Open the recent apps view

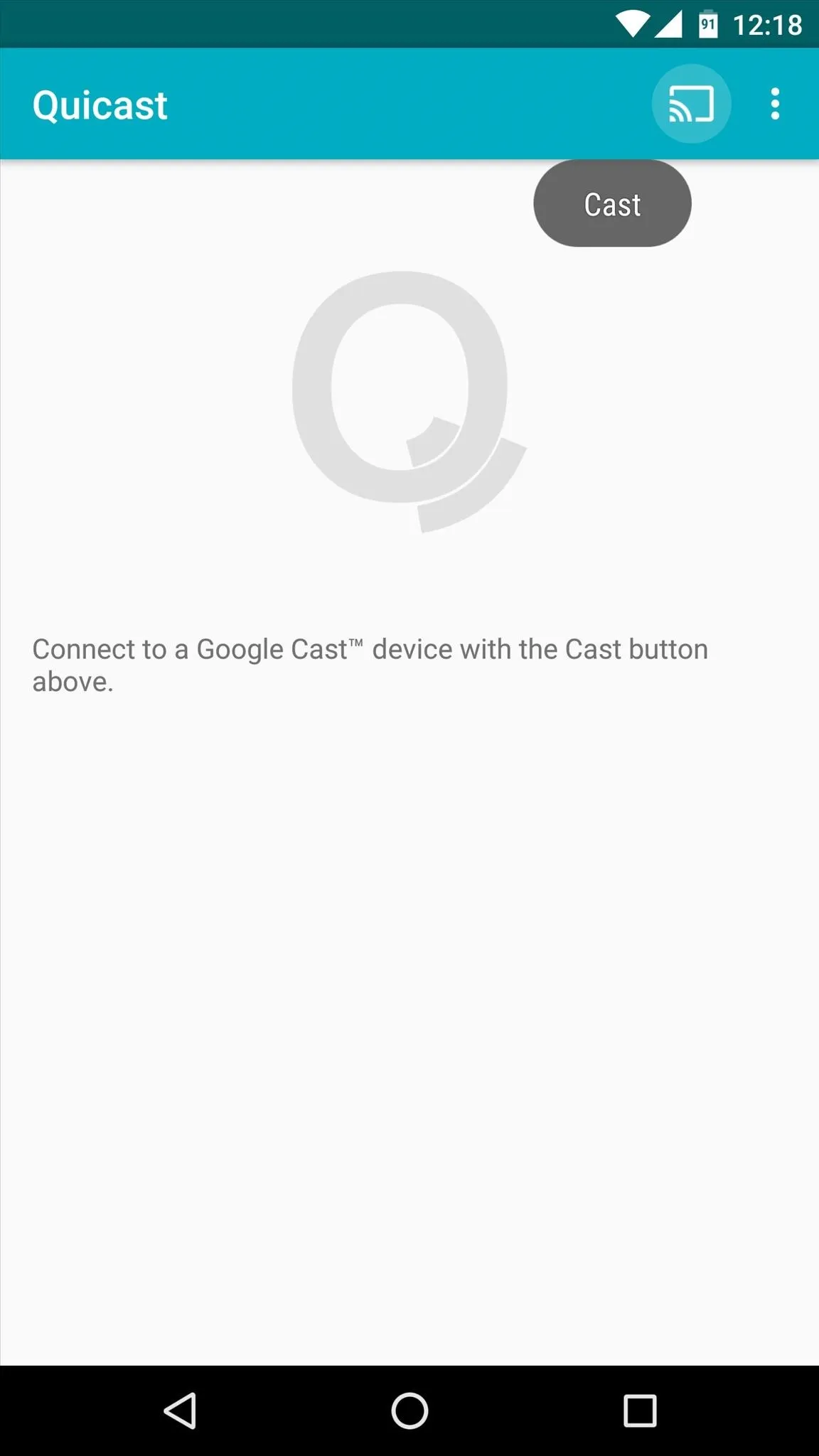click(x=640, y=1410)
